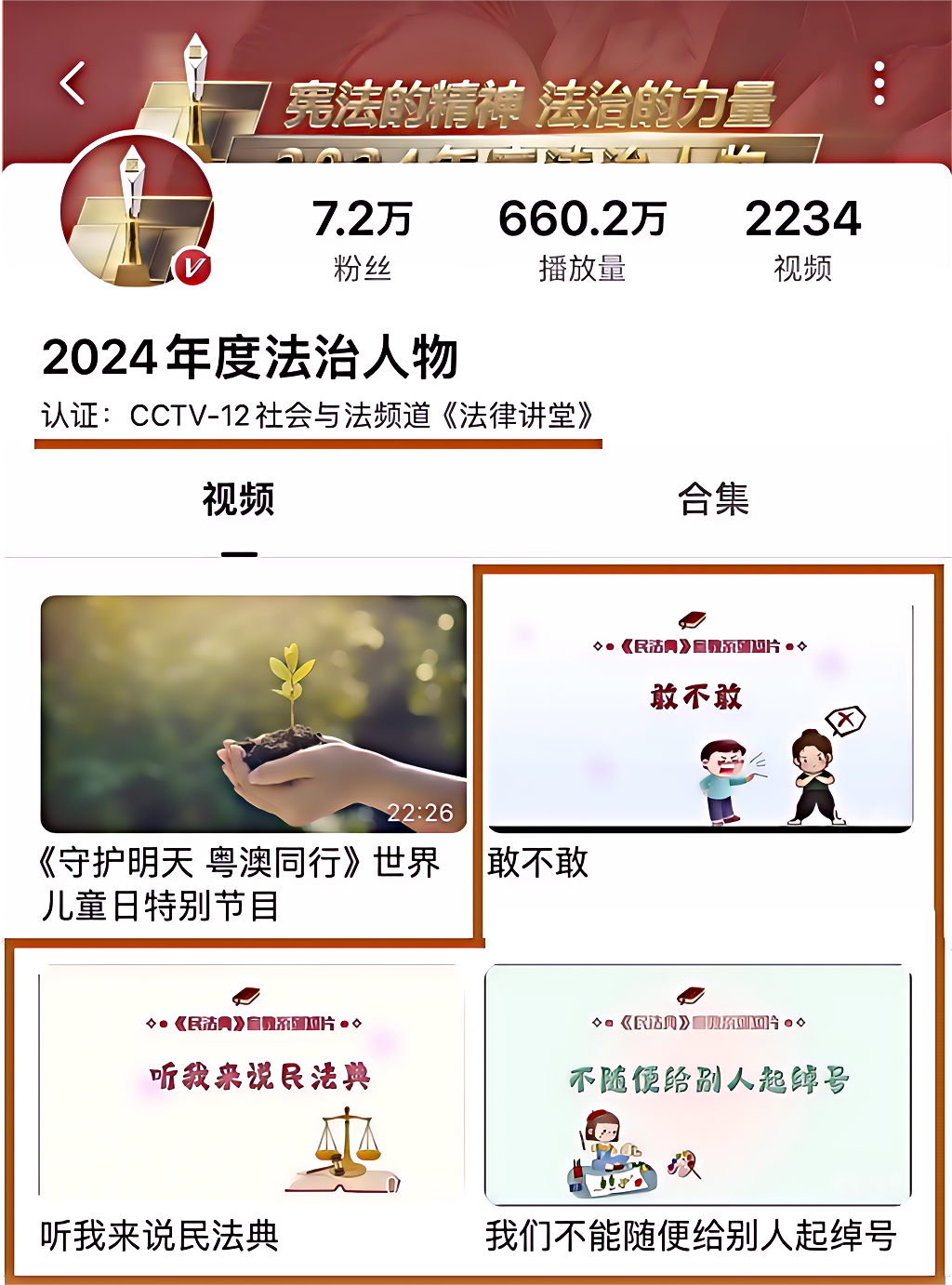Switch to the 合集 tab
This screenshot has height=1285, width=952.
coord(713,499)
